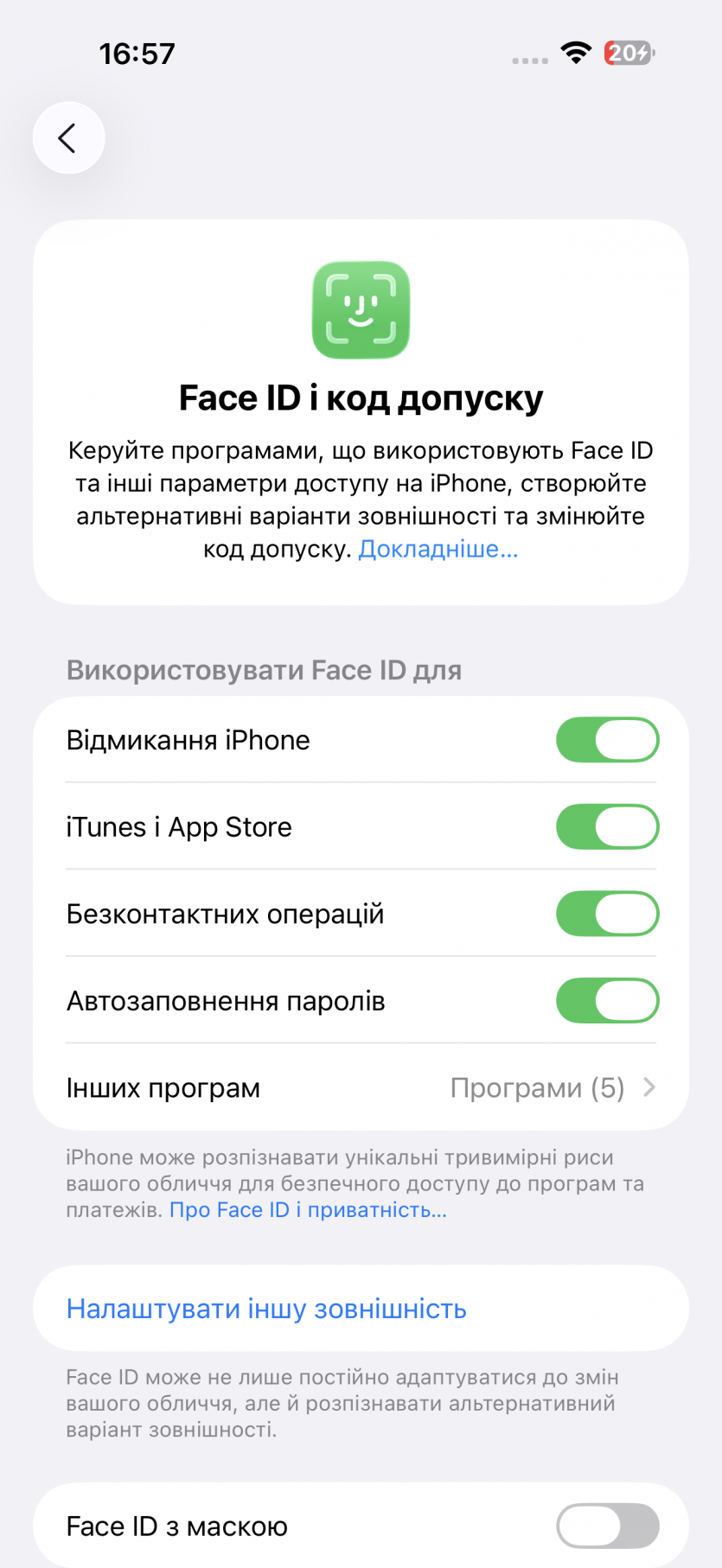The image size is (722, 1568).
Task: Enable Face ID з маскою
Action: tap(607, 1527)
